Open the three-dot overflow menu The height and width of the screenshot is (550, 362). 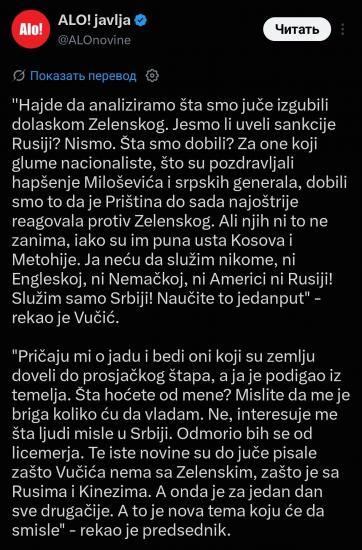click(343, 29)
